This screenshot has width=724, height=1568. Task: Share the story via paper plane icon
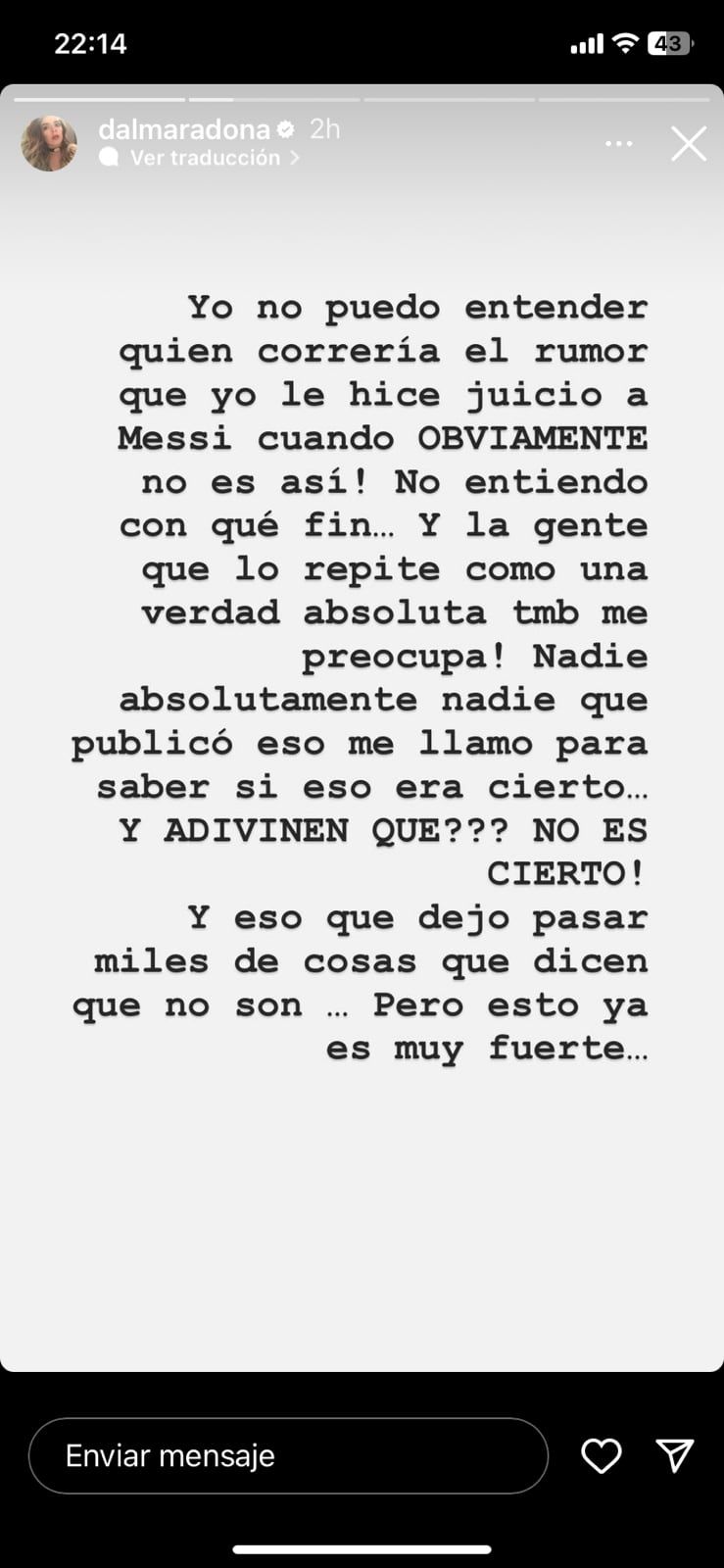pos(674,1455)
